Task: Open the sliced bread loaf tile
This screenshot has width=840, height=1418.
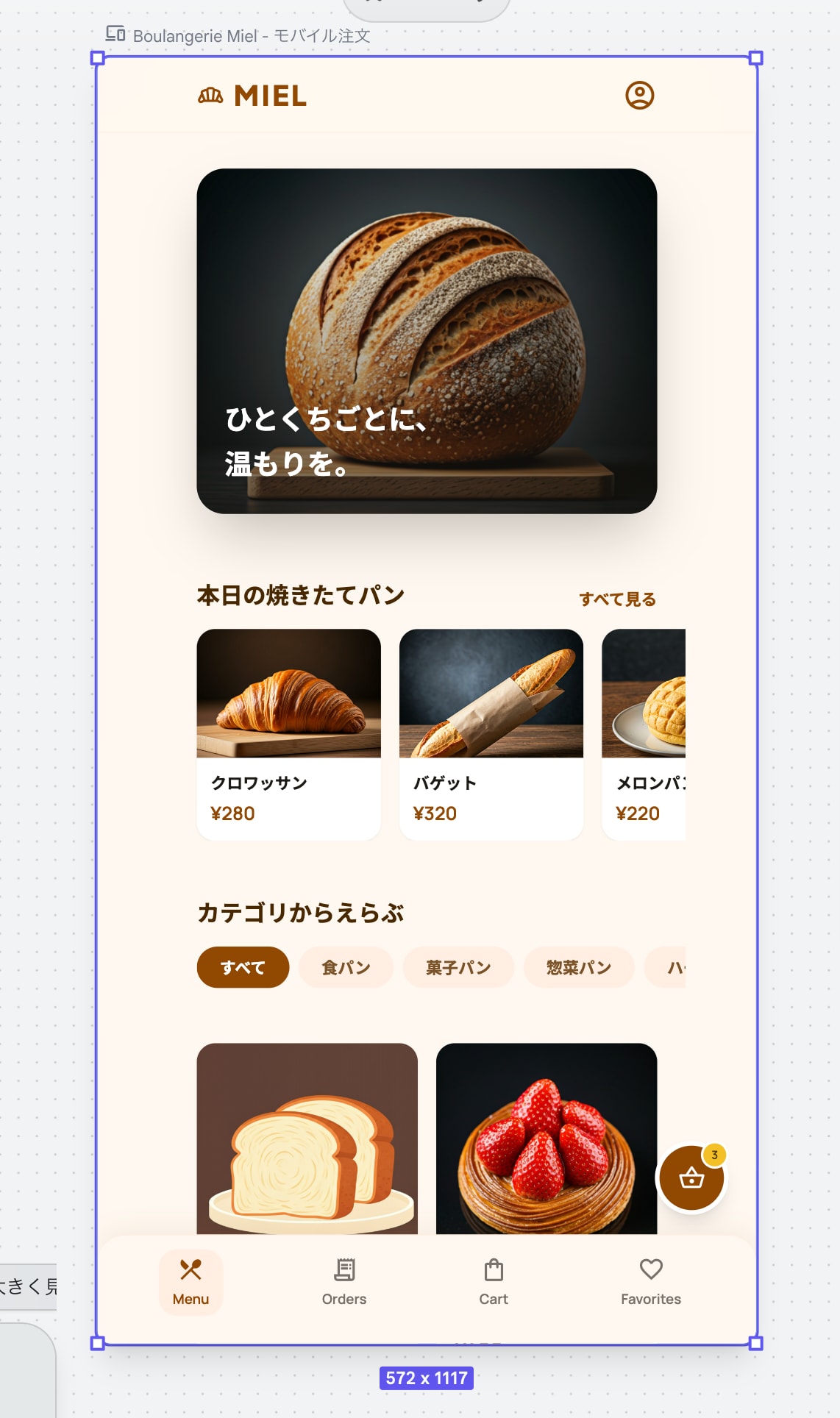Action: (x=307, y=1137)
